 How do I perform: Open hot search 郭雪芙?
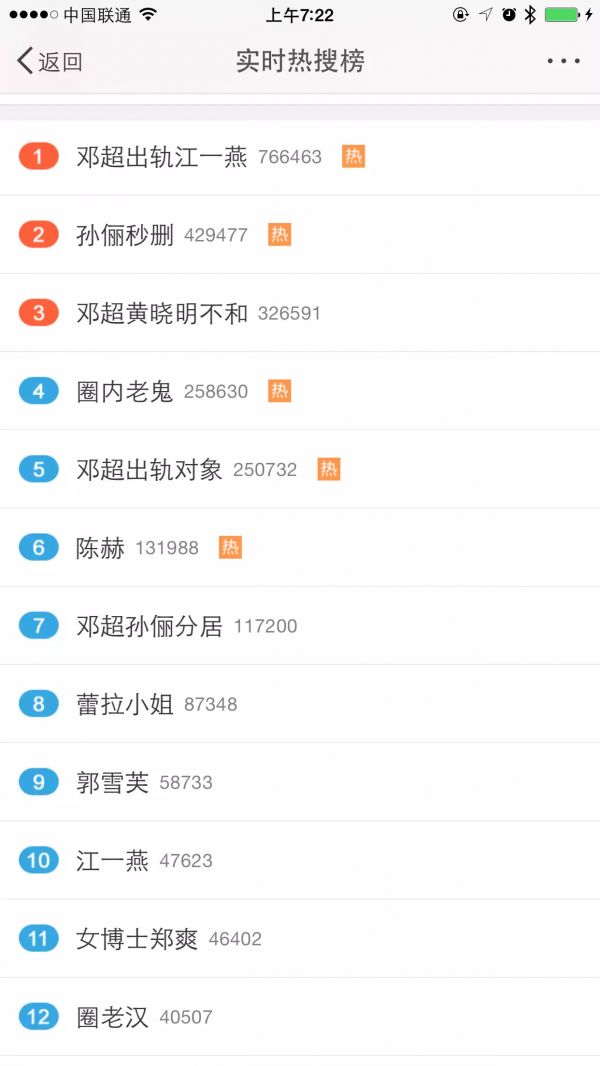click(113, 782)
